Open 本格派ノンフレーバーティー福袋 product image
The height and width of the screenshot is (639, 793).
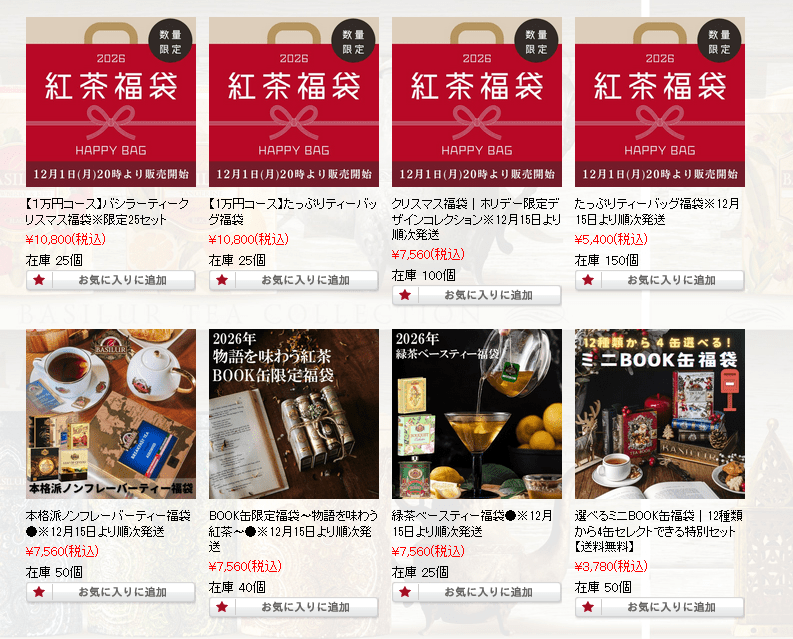(111, 413)
